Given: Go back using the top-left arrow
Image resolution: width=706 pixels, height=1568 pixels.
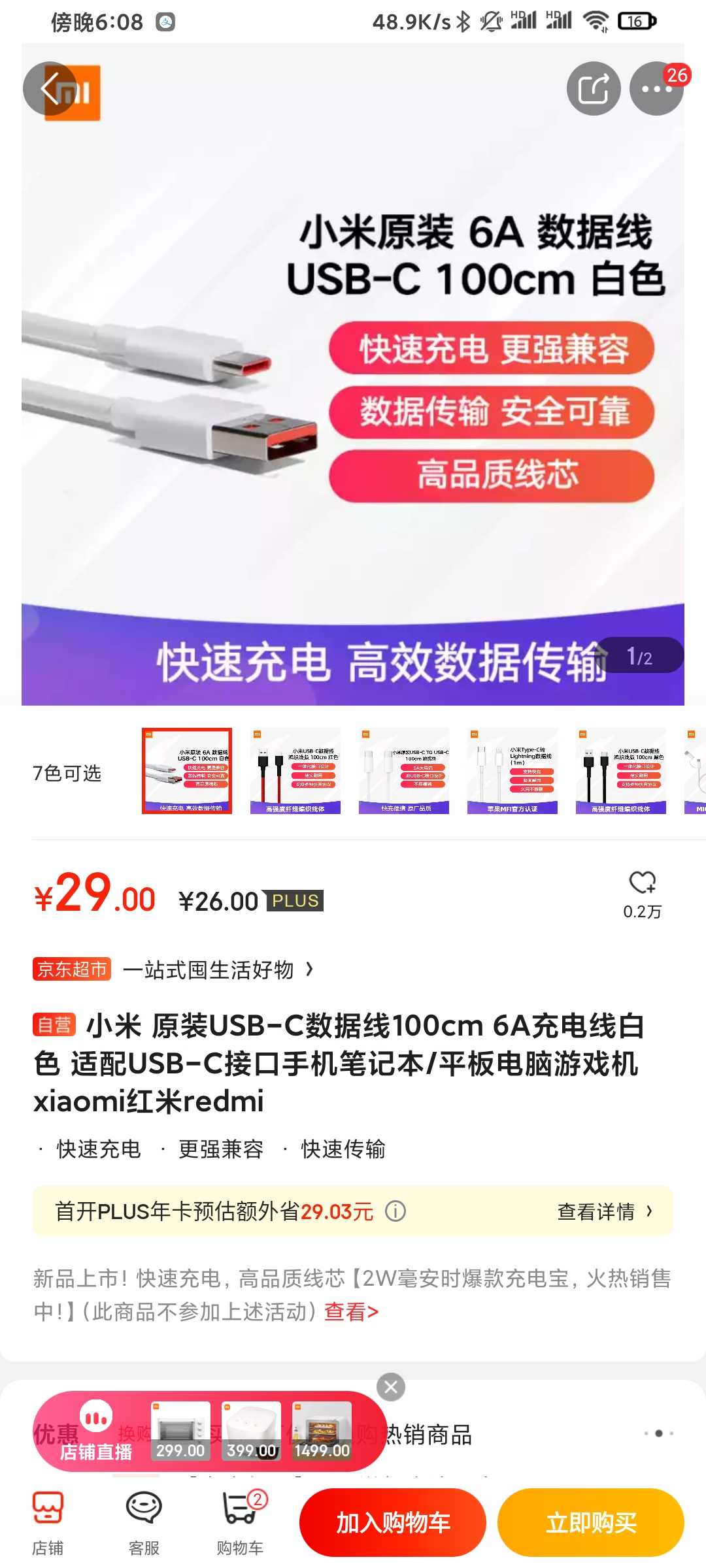Looking at the screenshot, I should pos(50,89).
